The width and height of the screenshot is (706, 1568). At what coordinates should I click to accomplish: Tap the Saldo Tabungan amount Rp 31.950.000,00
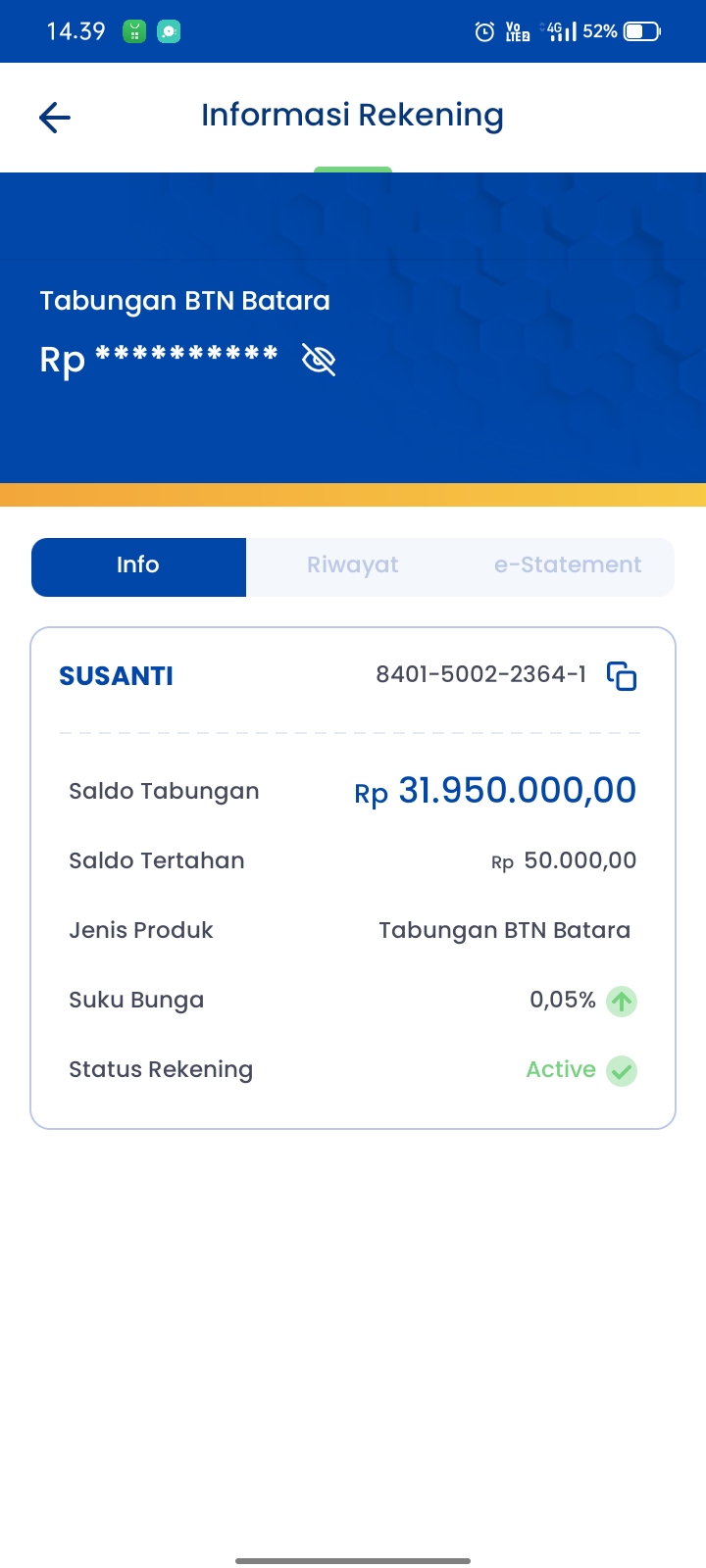click(495, 790)
